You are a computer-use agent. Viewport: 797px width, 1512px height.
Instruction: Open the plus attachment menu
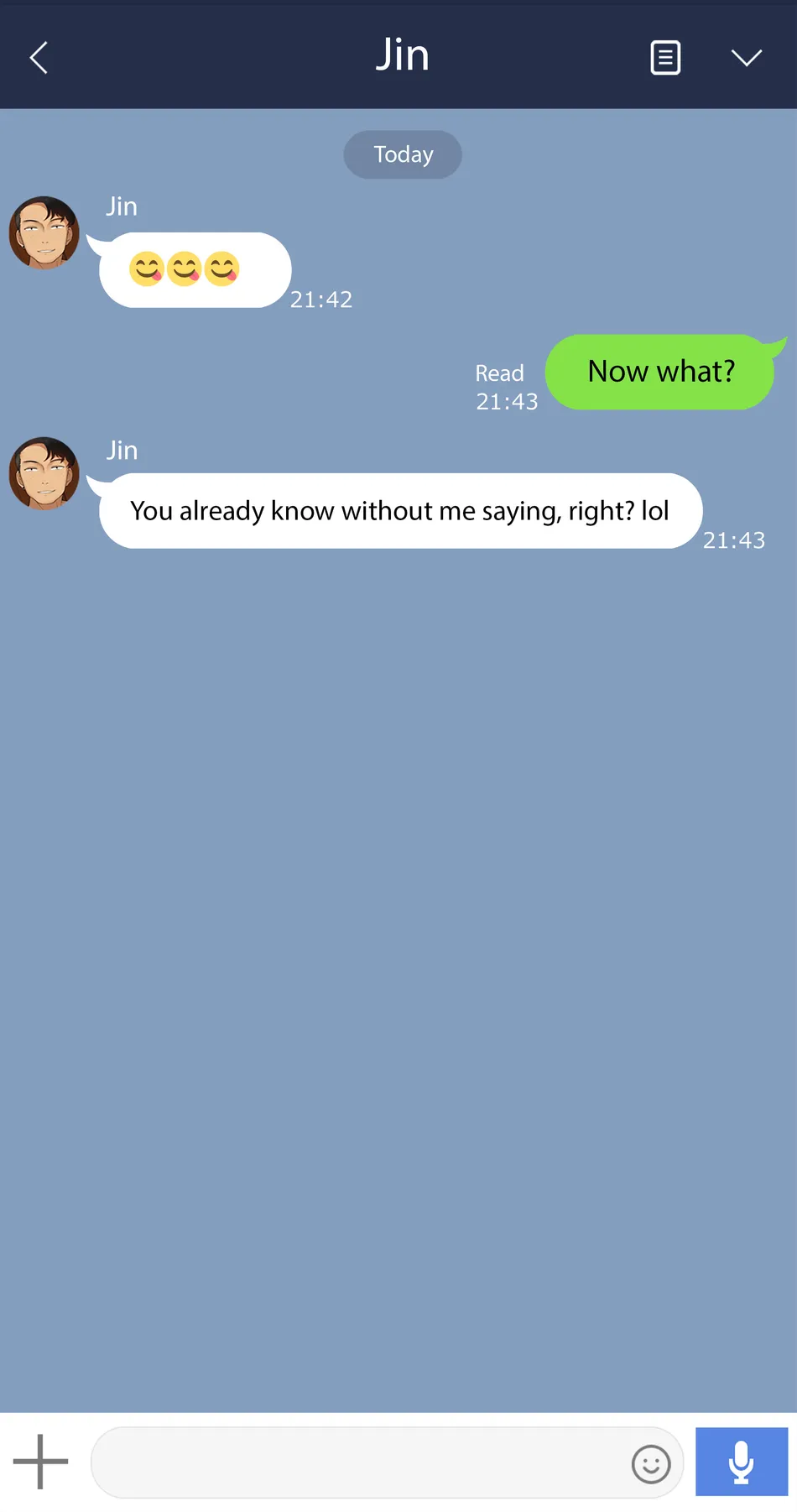pyautogui.click(x=40, y=1462)
